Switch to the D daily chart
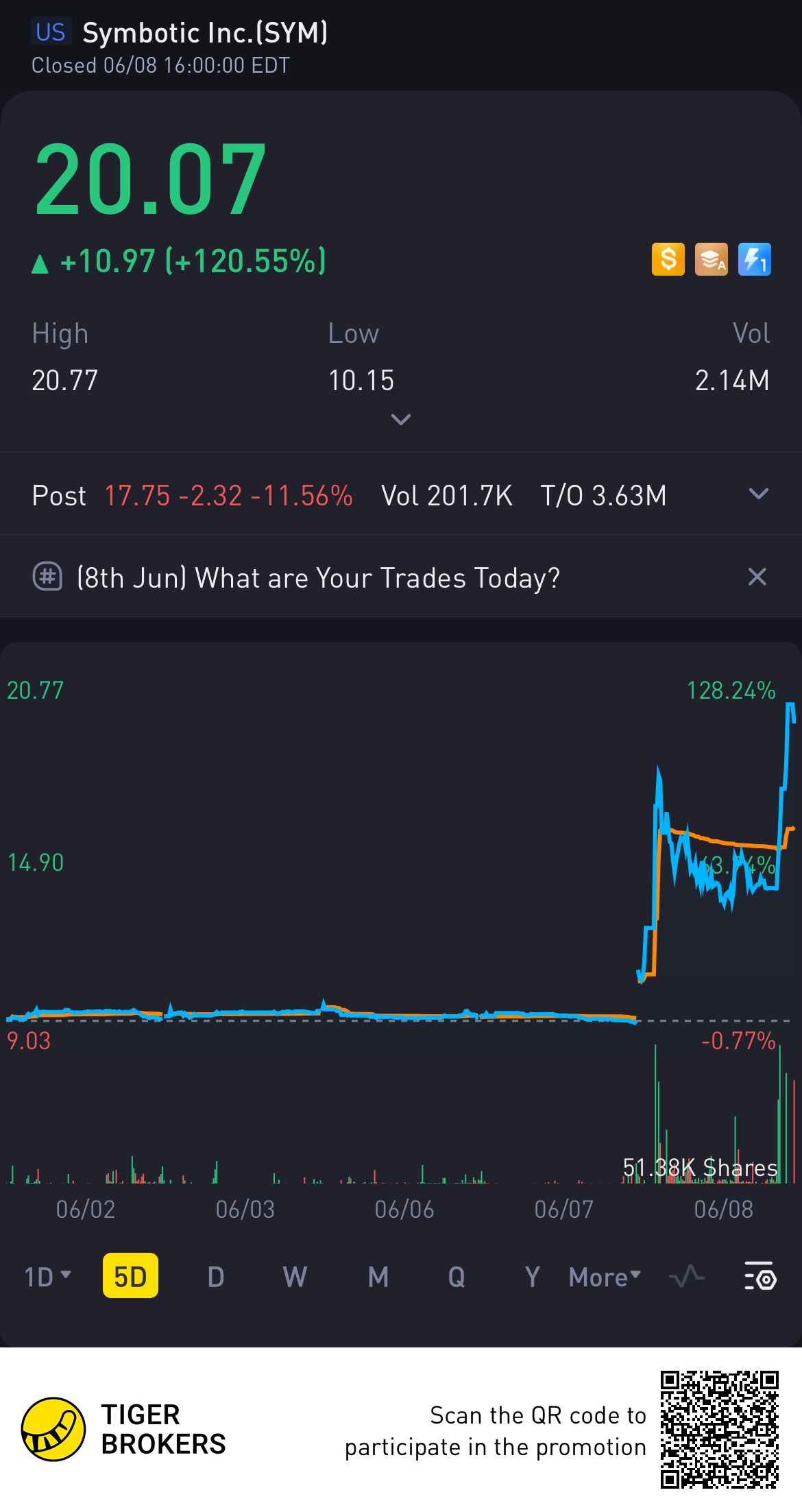This screenshot has height=1512, width=802. coord(216,1277)
